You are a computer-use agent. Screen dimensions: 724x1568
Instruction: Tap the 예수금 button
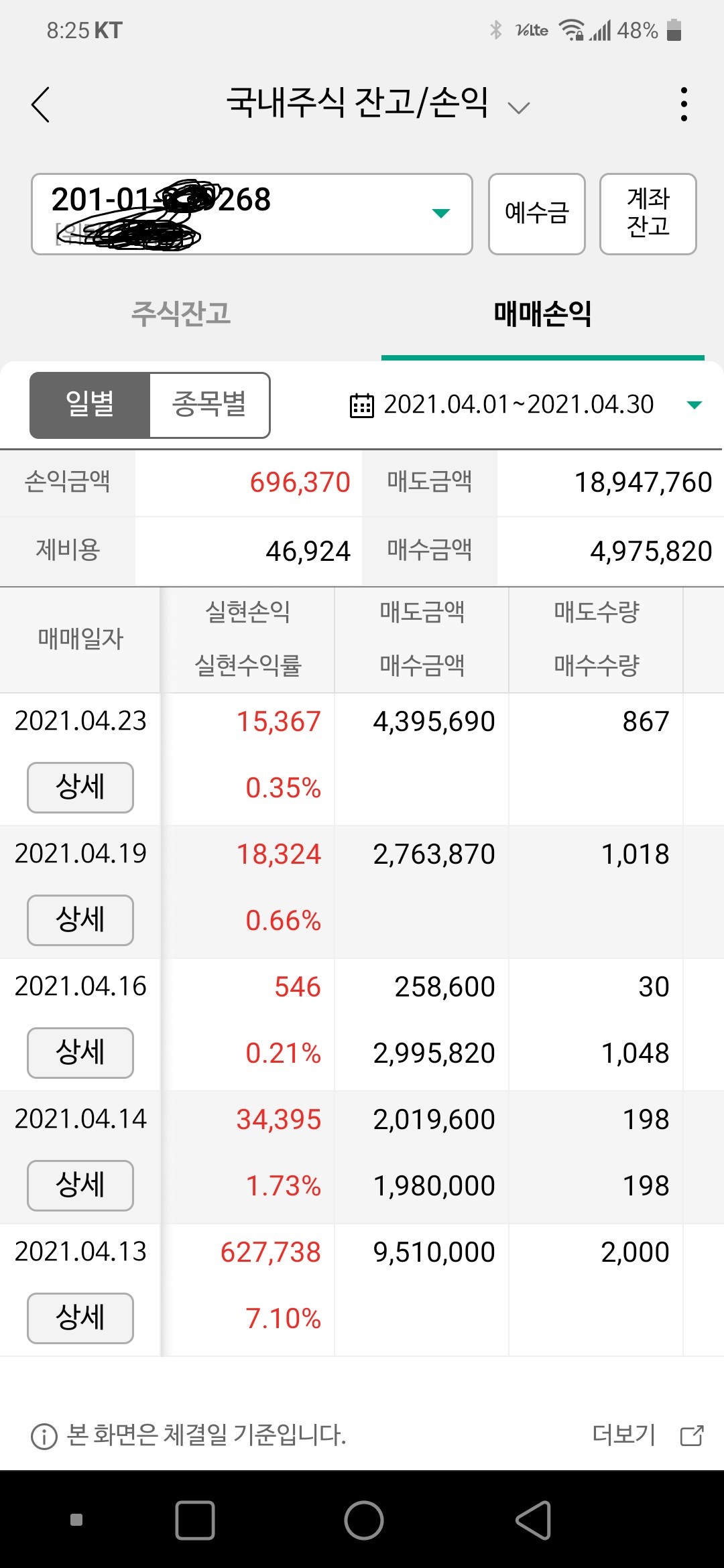537,214
